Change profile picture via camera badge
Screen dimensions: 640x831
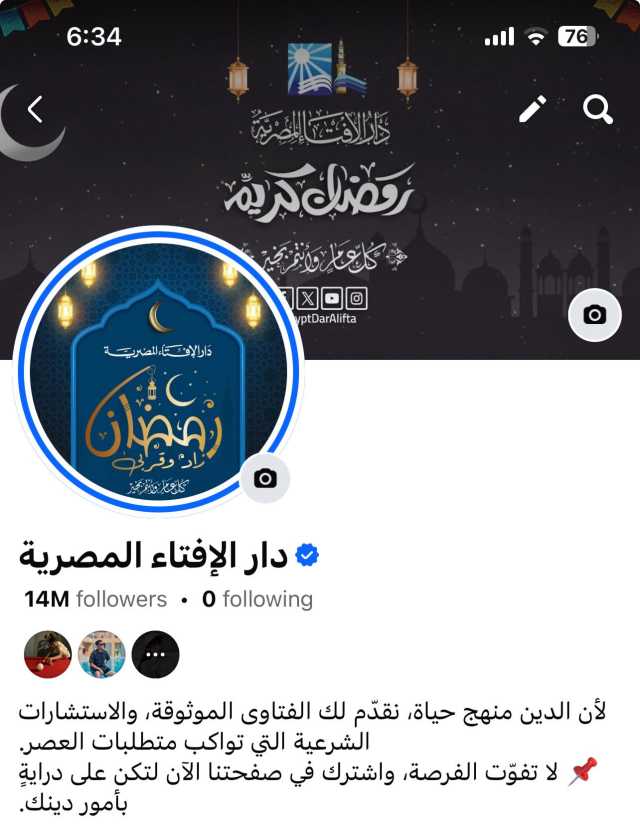(265, 478)
